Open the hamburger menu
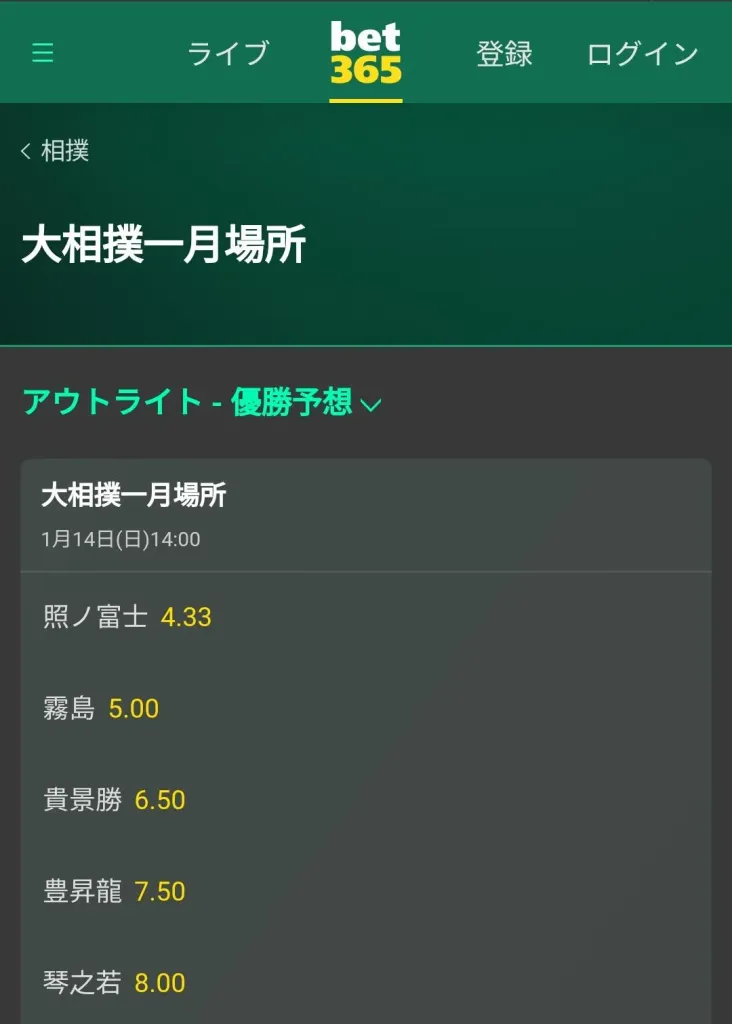 [x=43, y=53]
